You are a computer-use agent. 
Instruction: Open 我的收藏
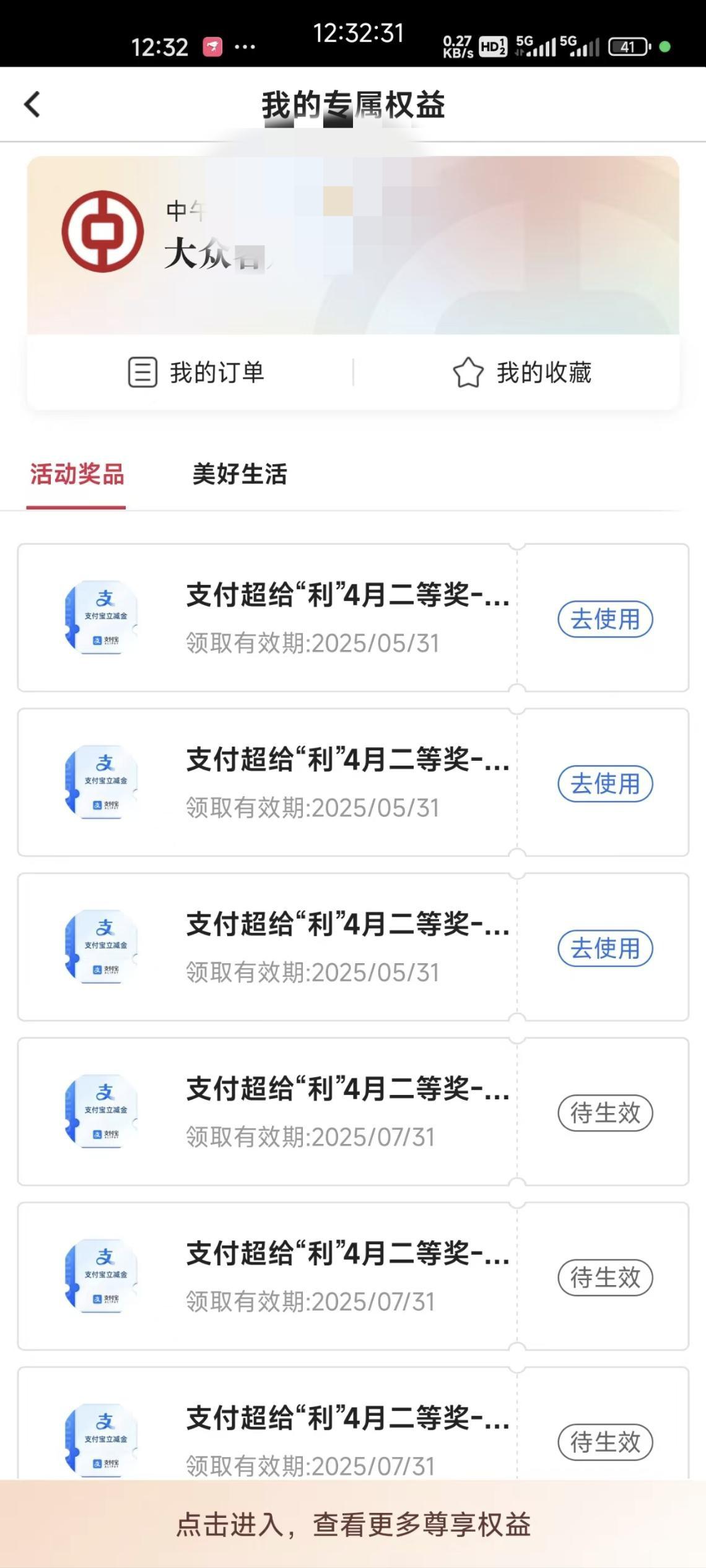pos(522,373)
